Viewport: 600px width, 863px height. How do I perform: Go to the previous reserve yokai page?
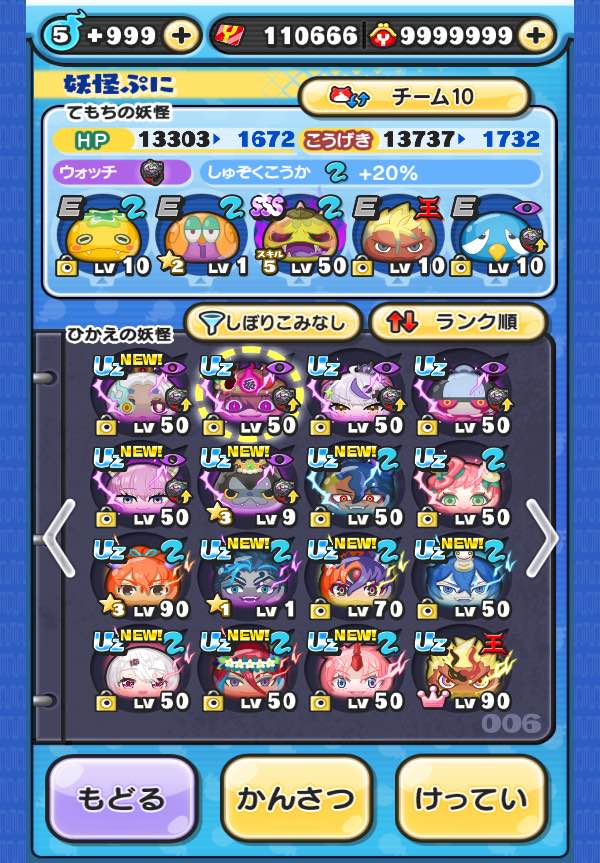[58, 538]
